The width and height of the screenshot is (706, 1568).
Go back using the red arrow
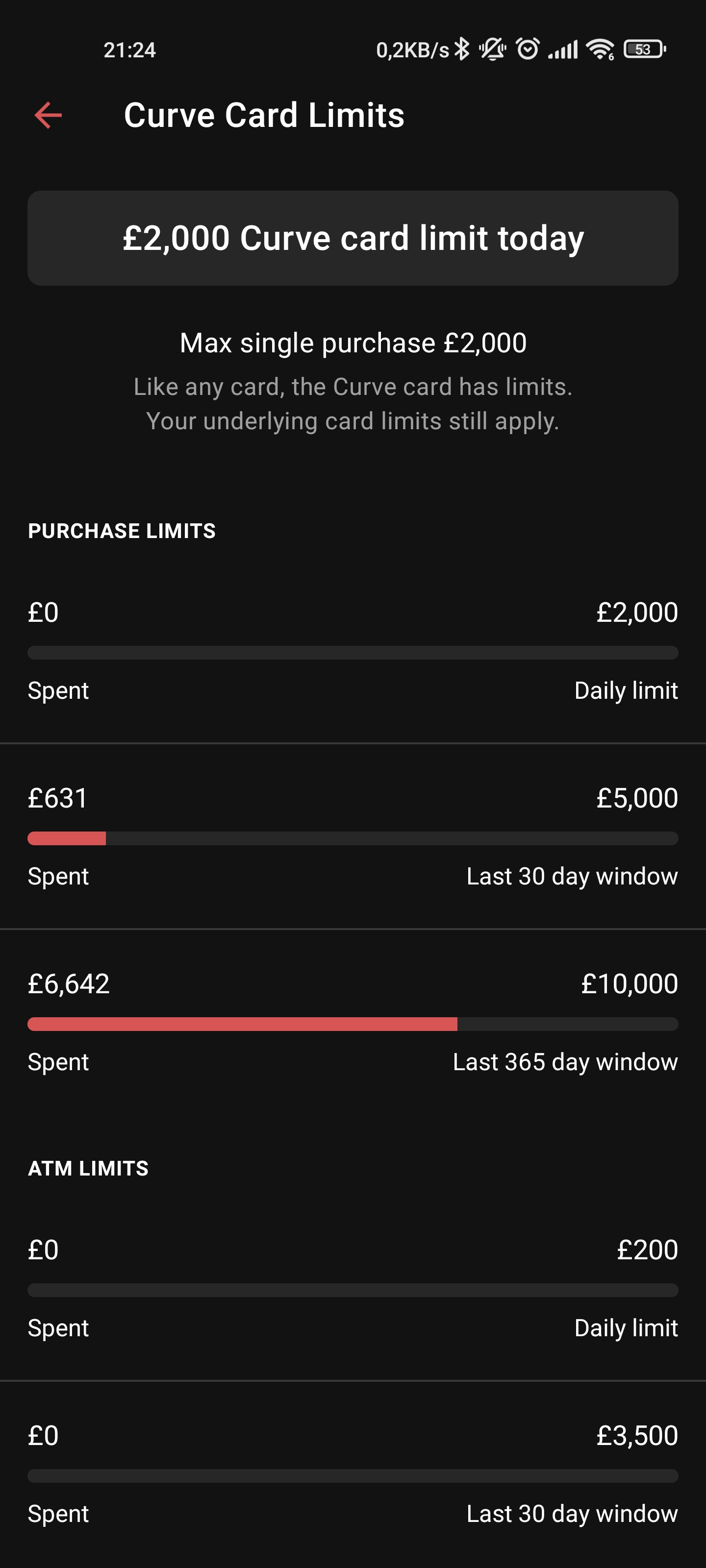tap(48, 115)
